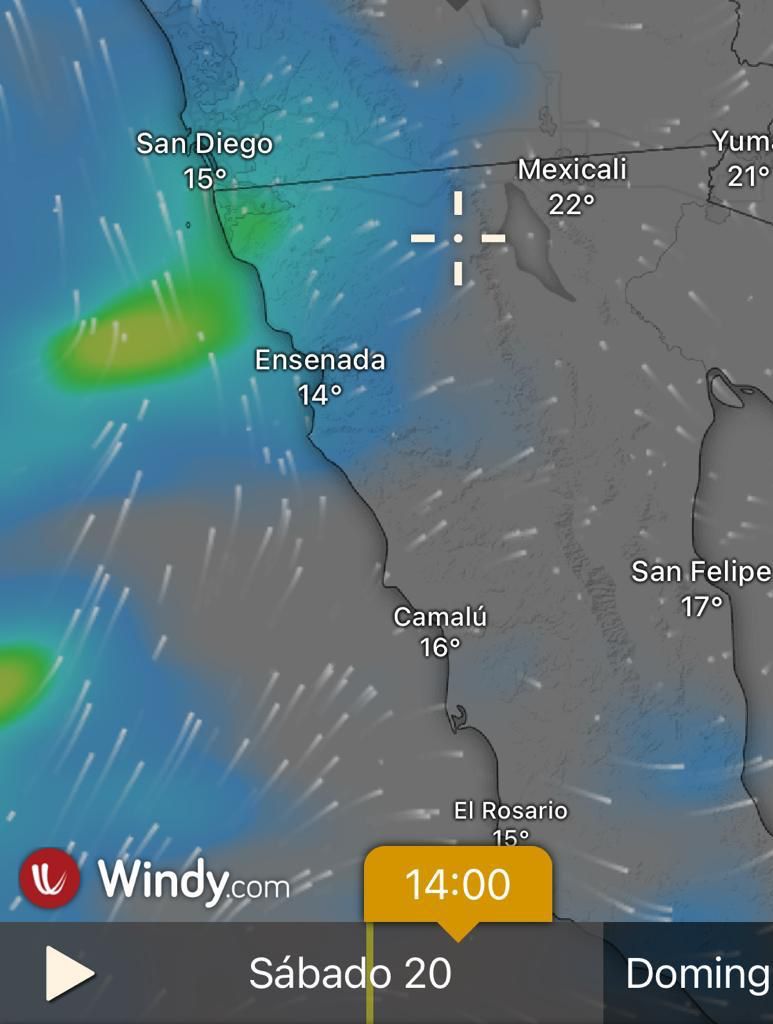Tap the crosshair location picker
This screenshot has height=1024, width=773.
click(x=458, y=238)
